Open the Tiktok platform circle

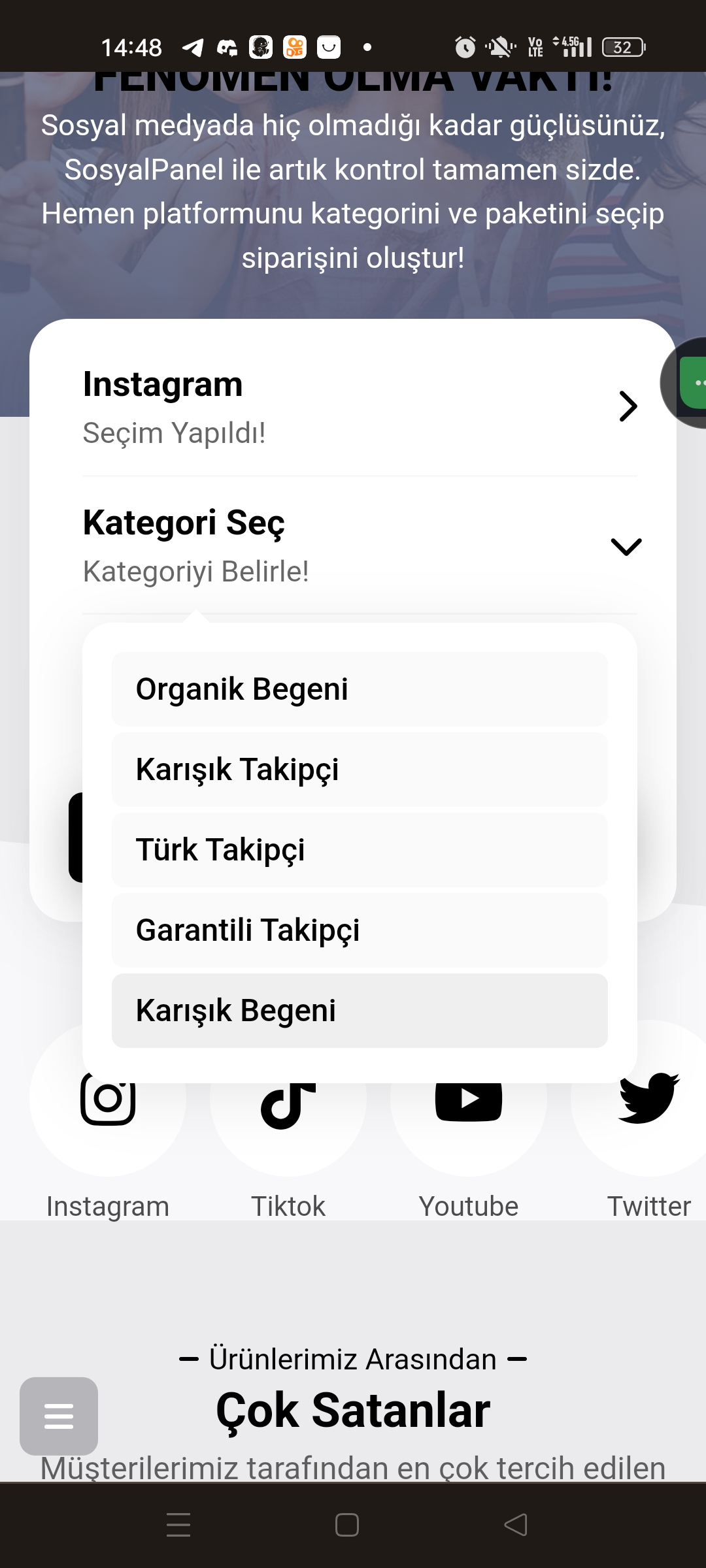[288, 1124]
